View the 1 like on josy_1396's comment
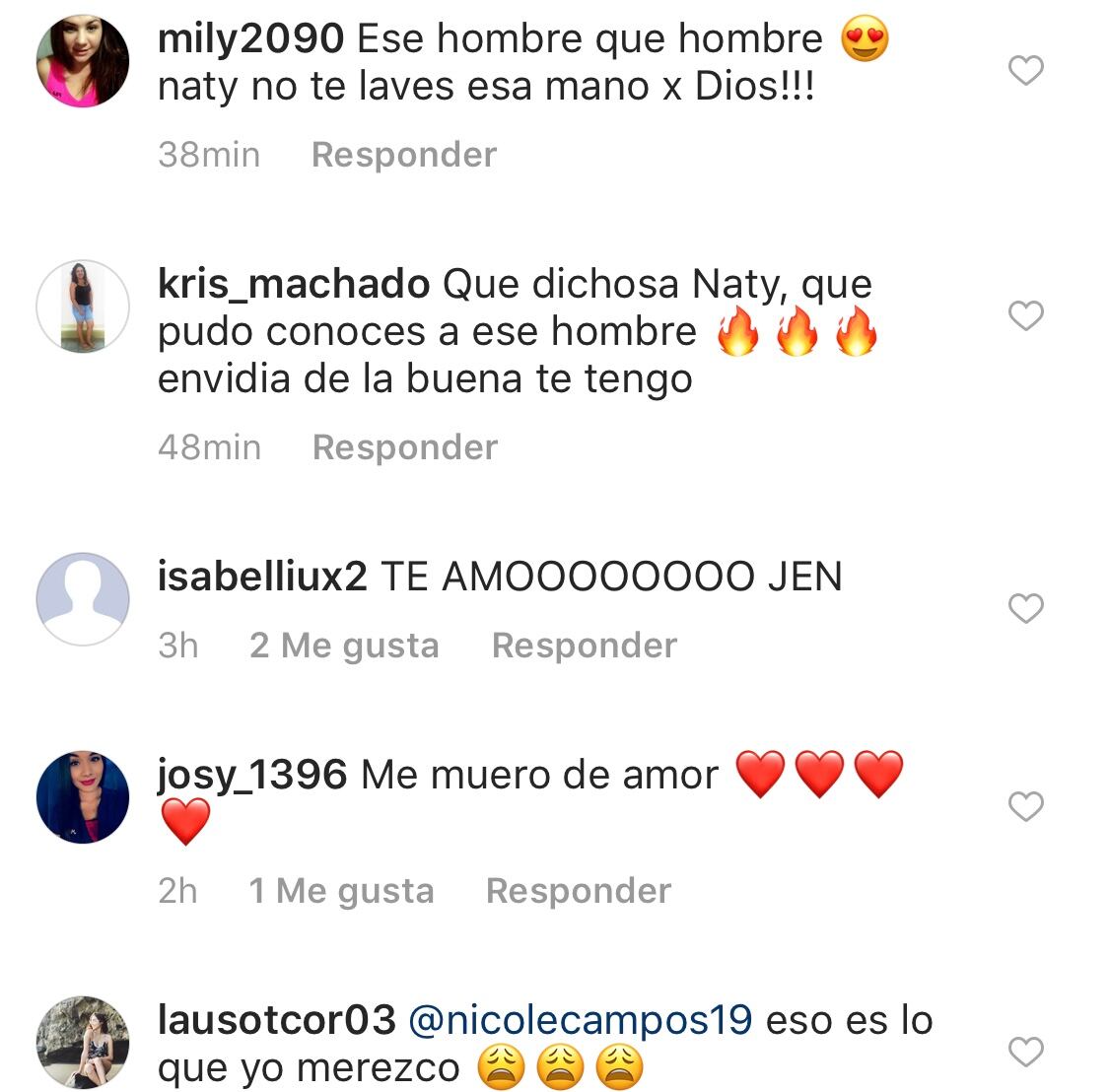This screenshot has width=1109, height=1092. (x=341, y=891)
